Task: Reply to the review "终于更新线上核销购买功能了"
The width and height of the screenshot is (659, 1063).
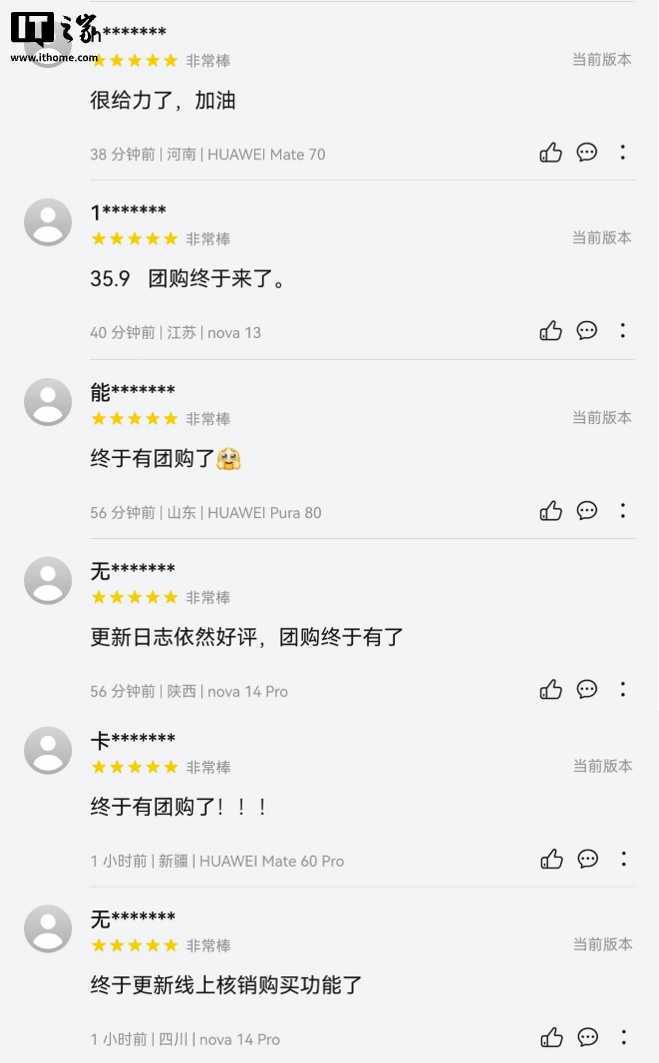Action: [588, 1038]
